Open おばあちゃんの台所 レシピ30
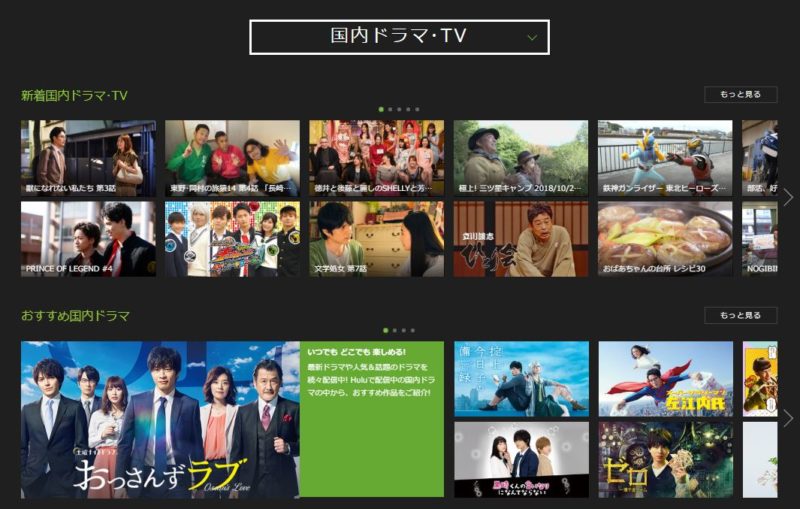Viewport: 800px width, 509px height. pos(664,239)
